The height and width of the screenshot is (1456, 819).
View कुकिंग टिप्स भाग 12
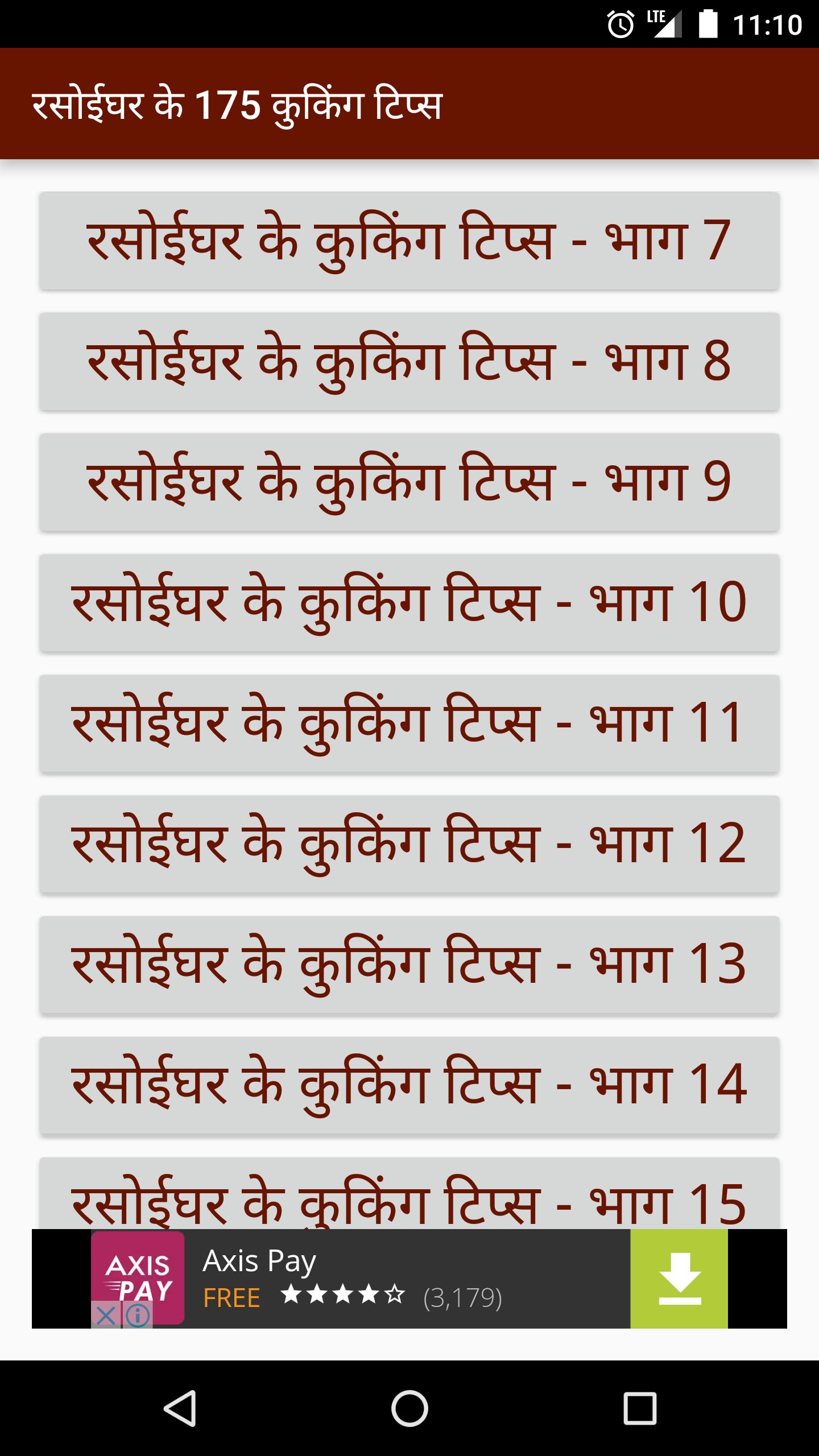[409, 844]
